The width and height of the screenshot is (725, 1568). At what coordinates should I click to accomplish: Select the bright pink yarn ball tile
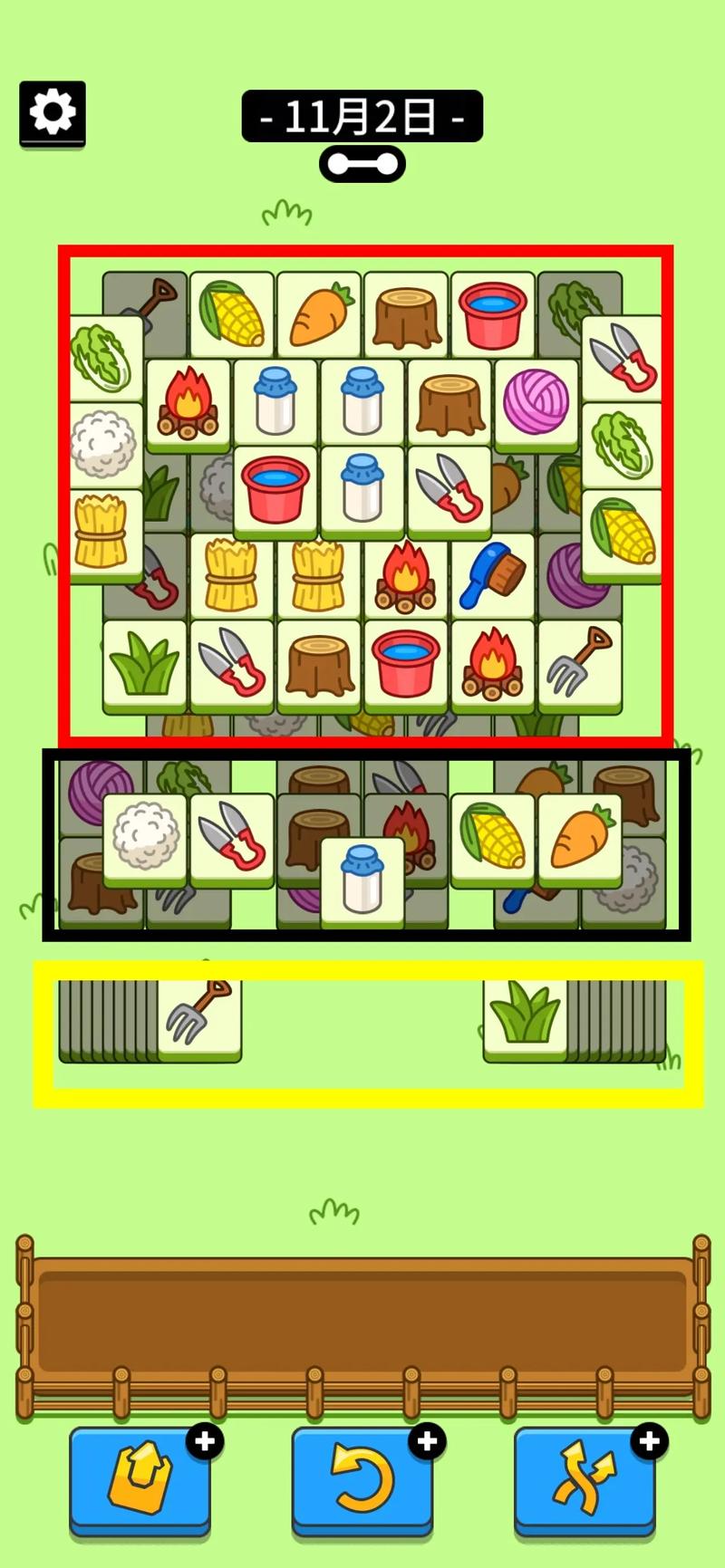pos(536,402)
